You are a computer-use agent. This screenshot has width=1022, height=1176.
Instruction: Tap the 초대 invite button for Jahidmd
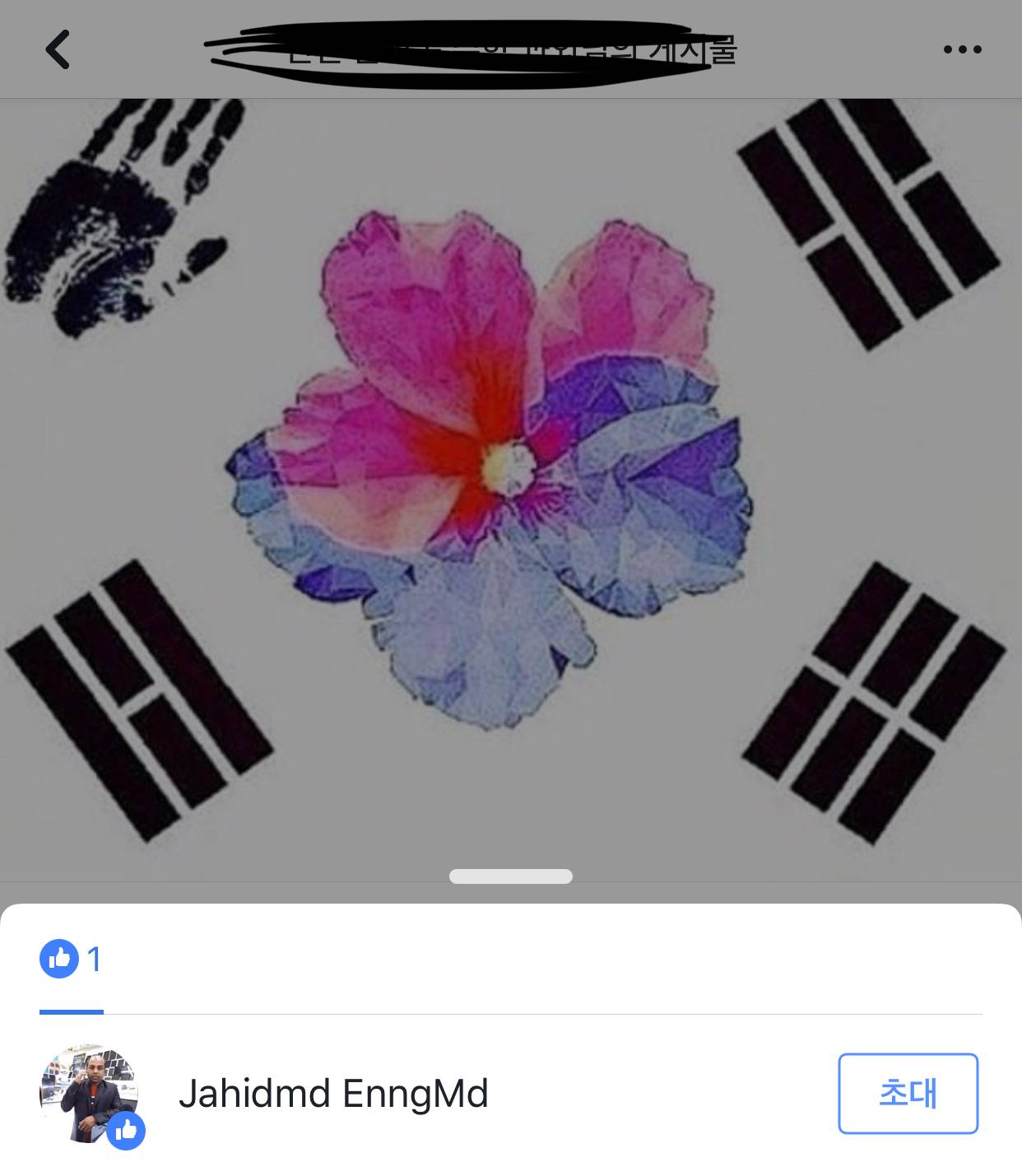tap(908, 1094)
